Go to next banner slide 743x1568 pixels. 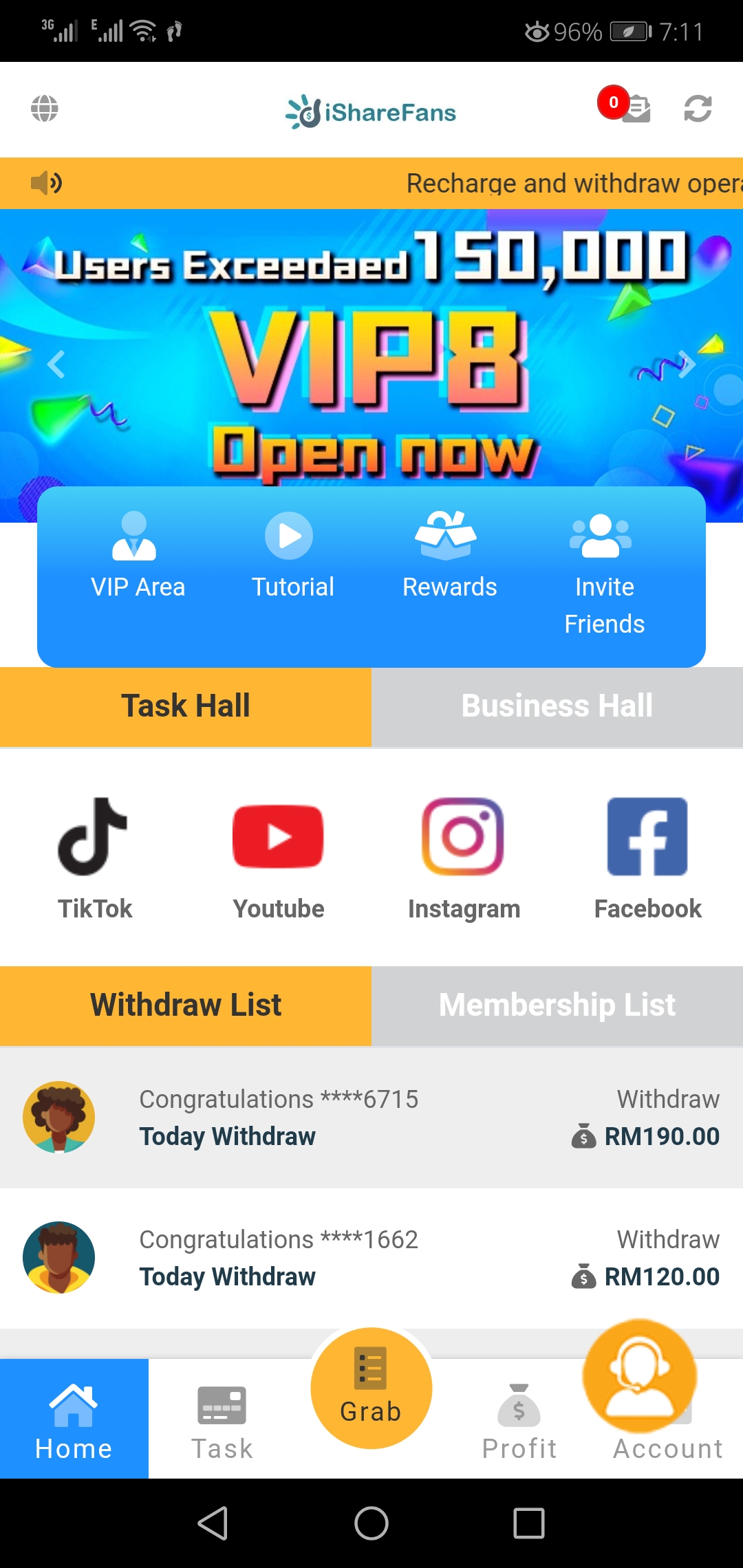pyautogui.click(x=686, y=364)
